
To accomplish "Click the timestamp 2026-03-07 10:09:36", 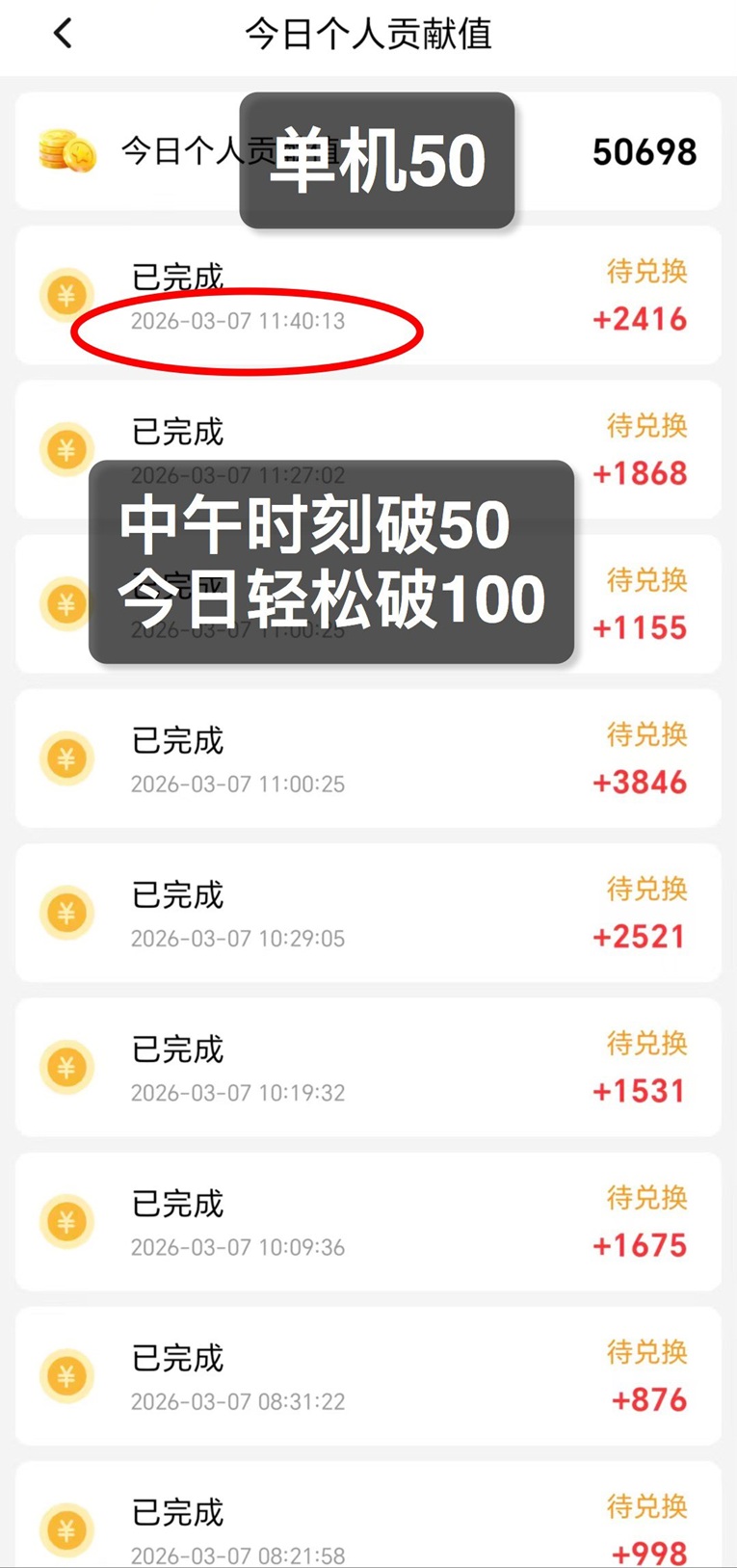I will 239,1247.
